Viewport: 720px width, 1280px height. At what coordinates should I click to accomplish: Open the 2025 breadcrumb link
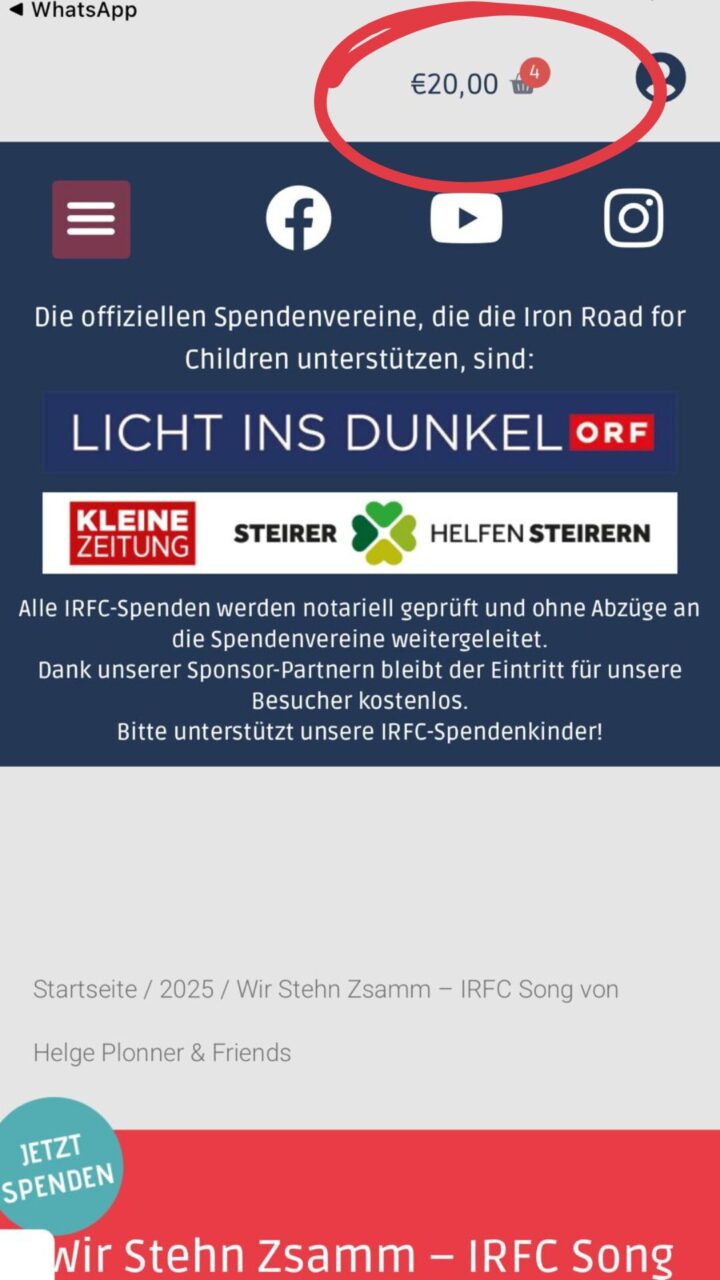point(186,989)
